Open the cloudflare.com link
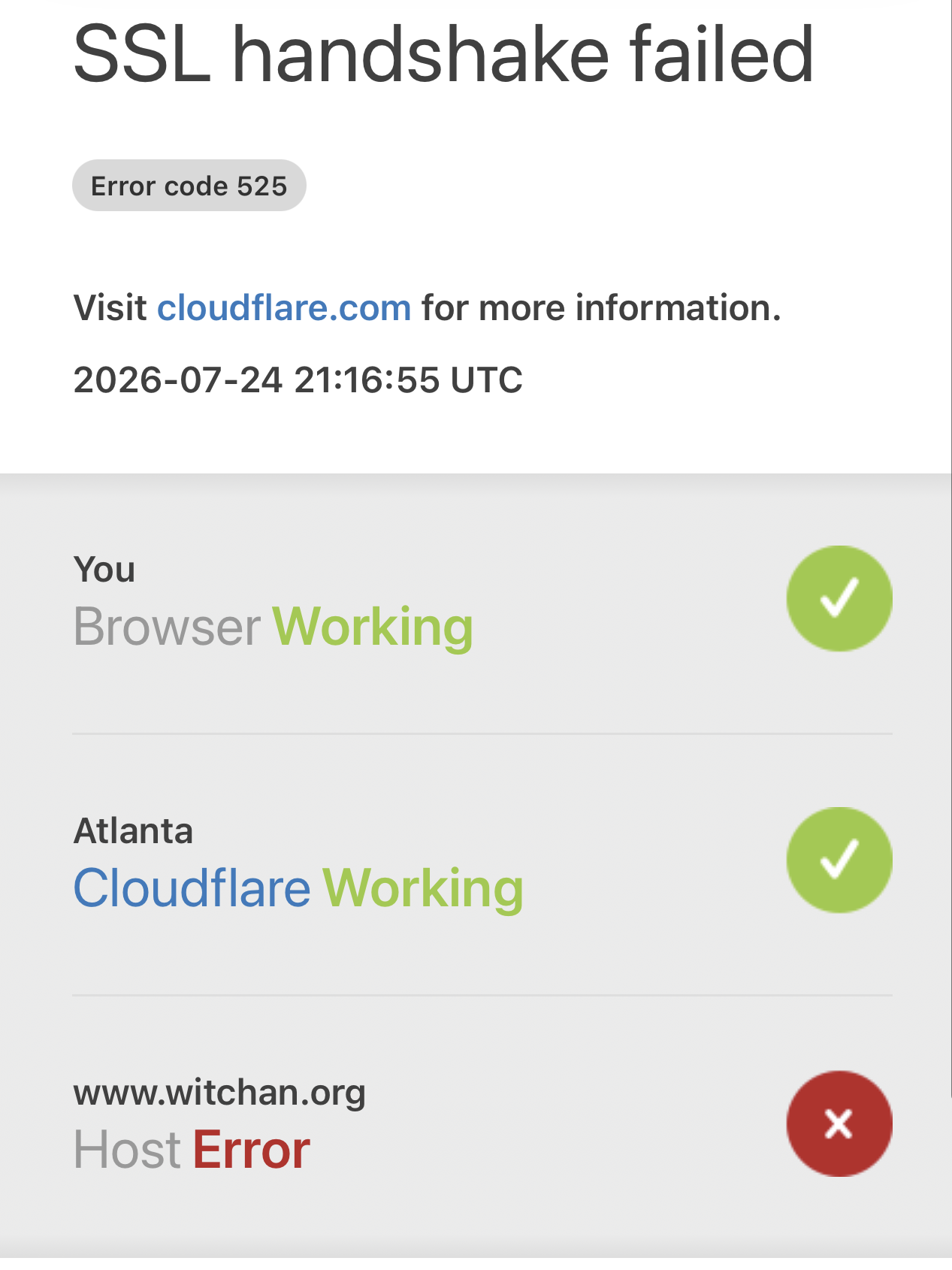This screenshot has height=1270, width=952. 284,308
